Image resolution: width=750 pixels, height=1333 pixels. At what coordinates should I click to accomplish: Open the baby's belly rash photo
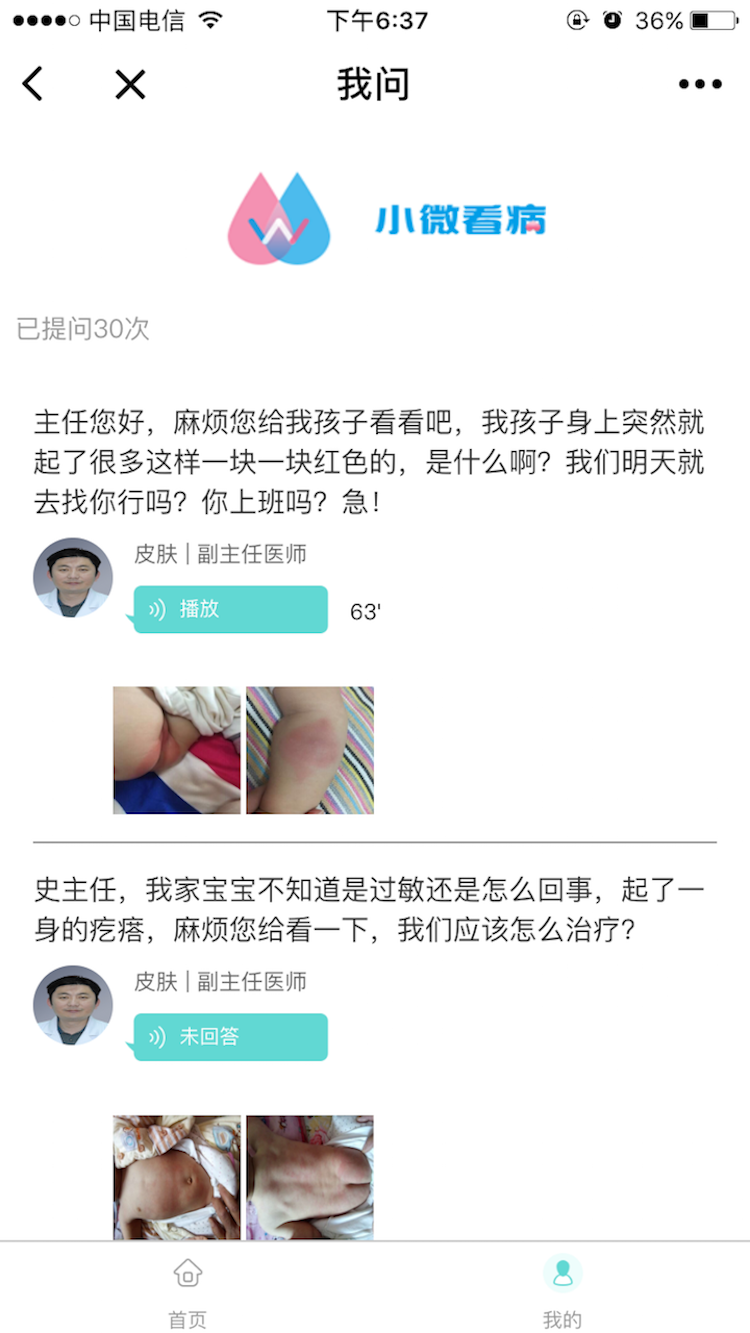pyautogui.click(x=177, y=1178)
